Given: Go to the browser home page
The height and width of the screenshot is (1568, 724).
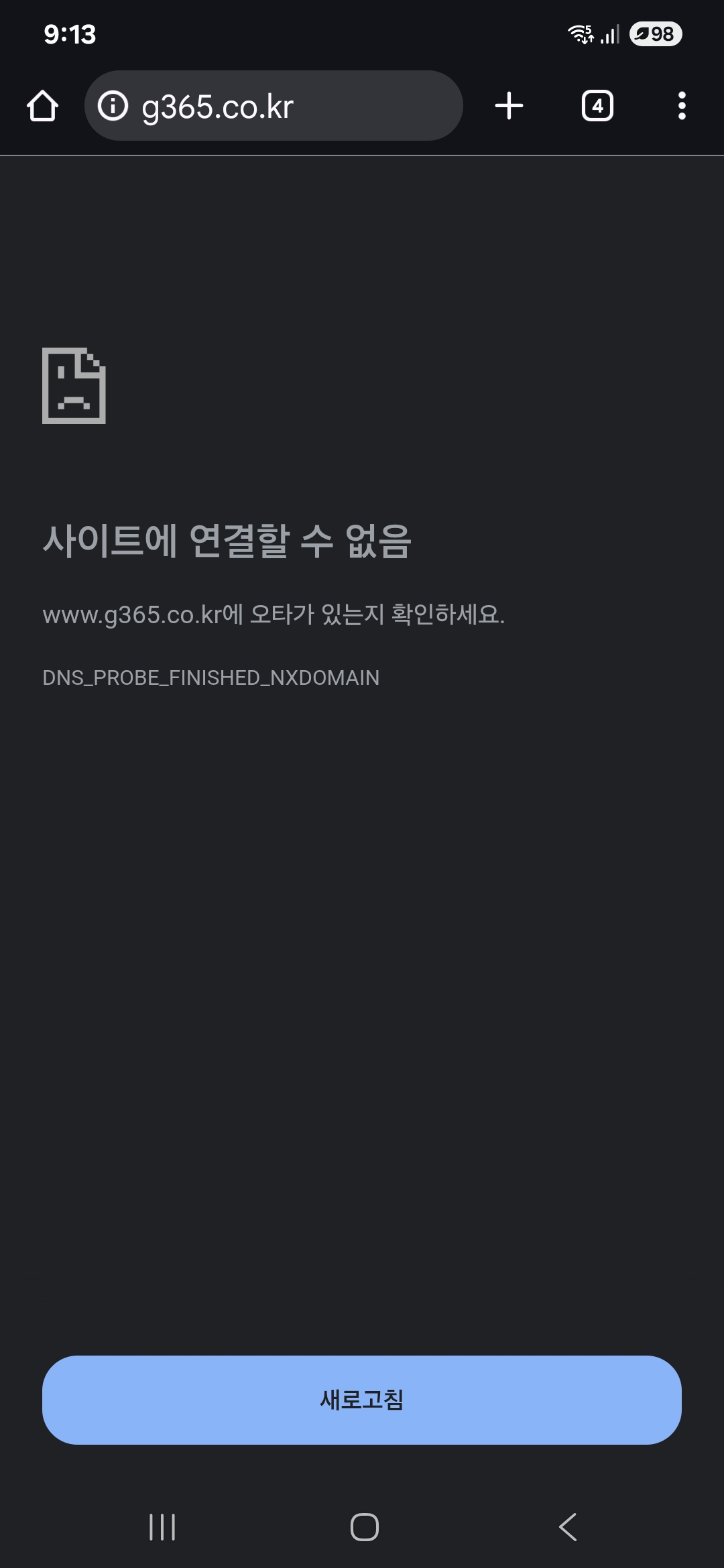Looking at the screenshot, I should [x=42, y=106].
